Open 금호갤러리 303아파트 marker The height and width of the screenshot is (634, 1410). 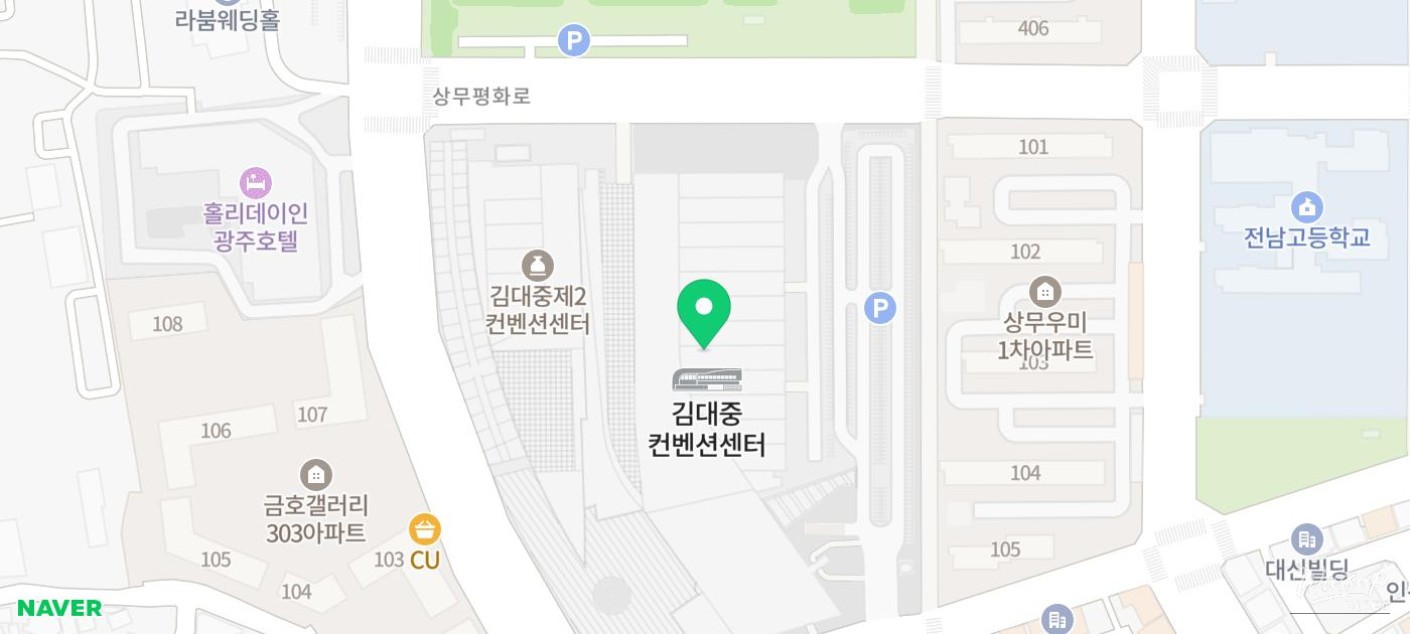(316, 474)
